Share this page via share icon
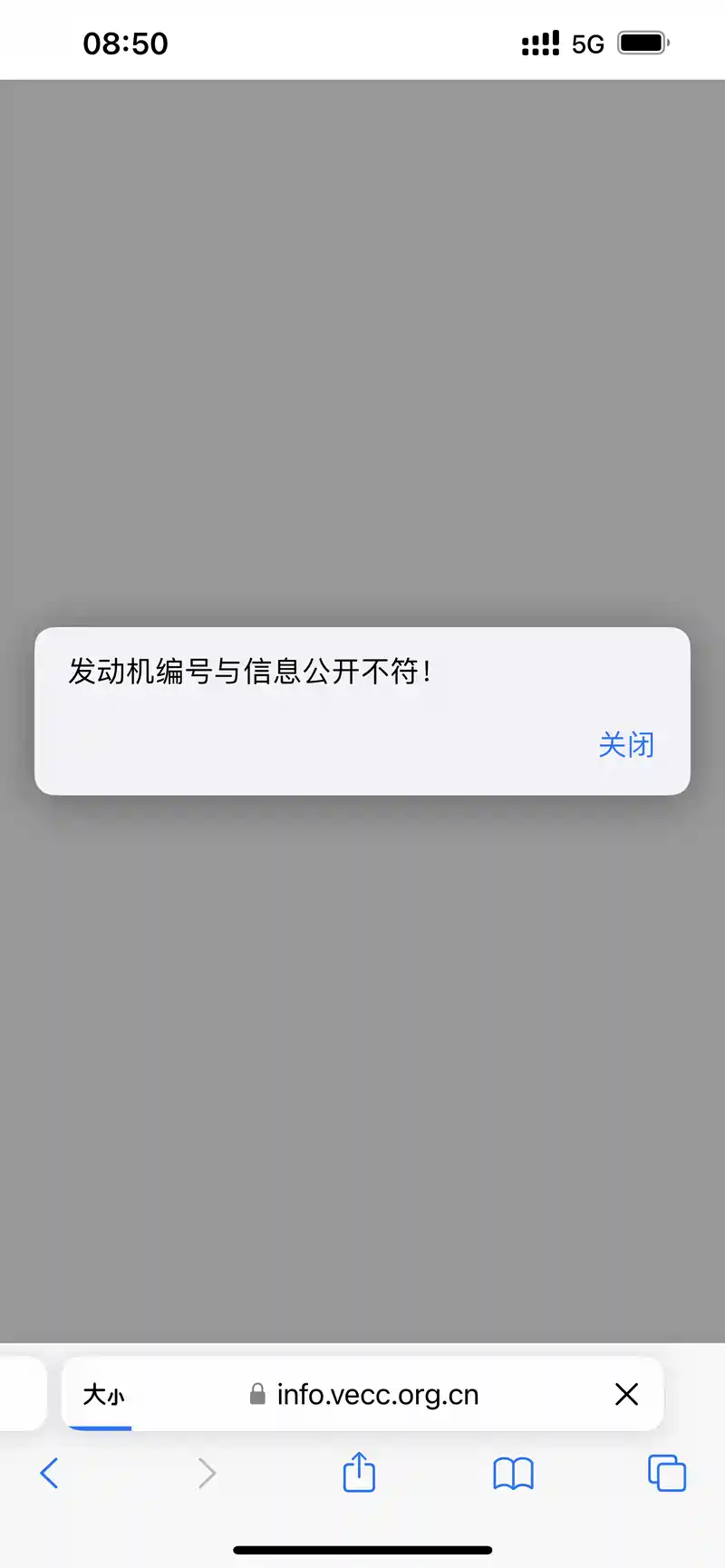Screen dimensions: 725x1568 359,1471
